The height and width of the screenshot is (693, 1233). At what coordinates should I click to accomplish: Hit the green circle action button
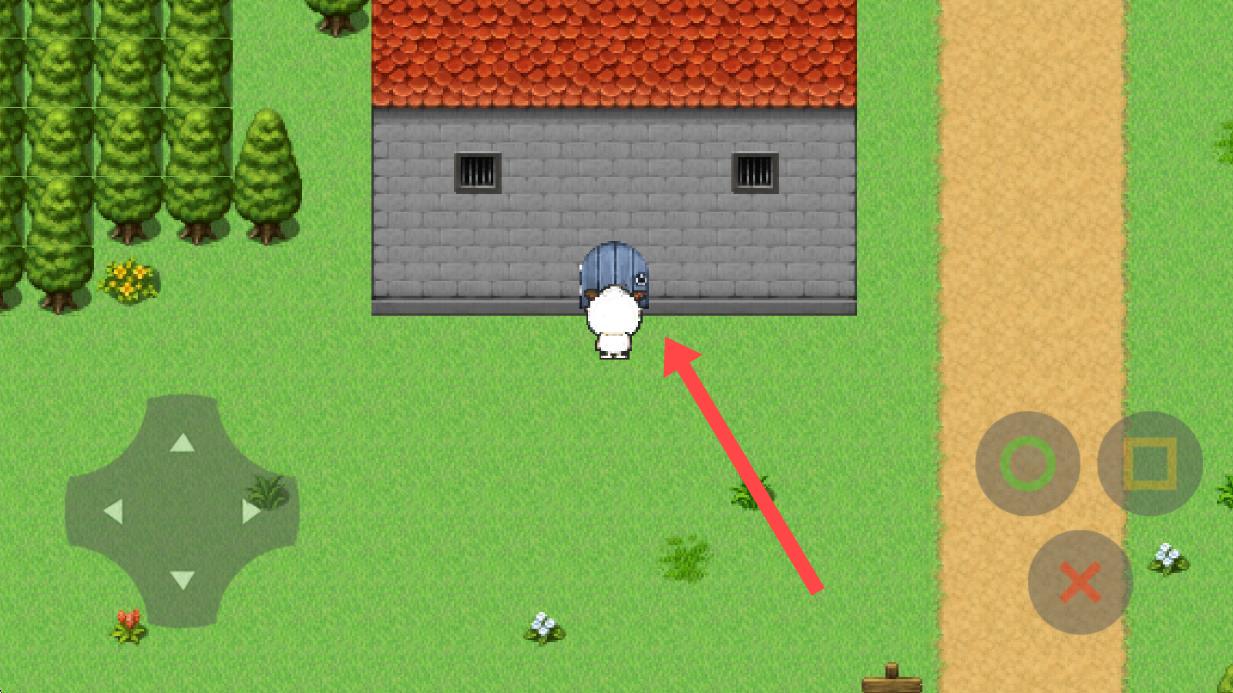point(1027,464)
